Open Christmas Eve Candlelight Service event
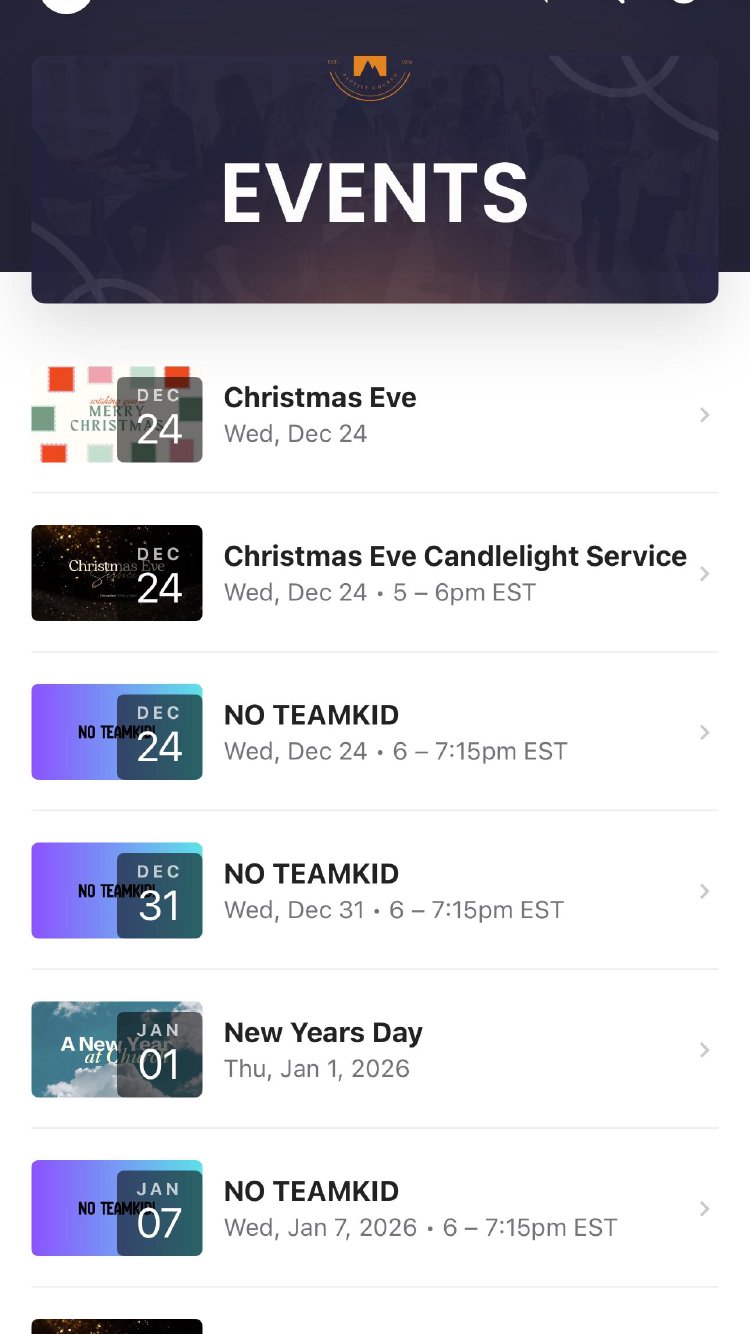The height and width of the screenshot is (1334, 750). click(x=374, y=573)
